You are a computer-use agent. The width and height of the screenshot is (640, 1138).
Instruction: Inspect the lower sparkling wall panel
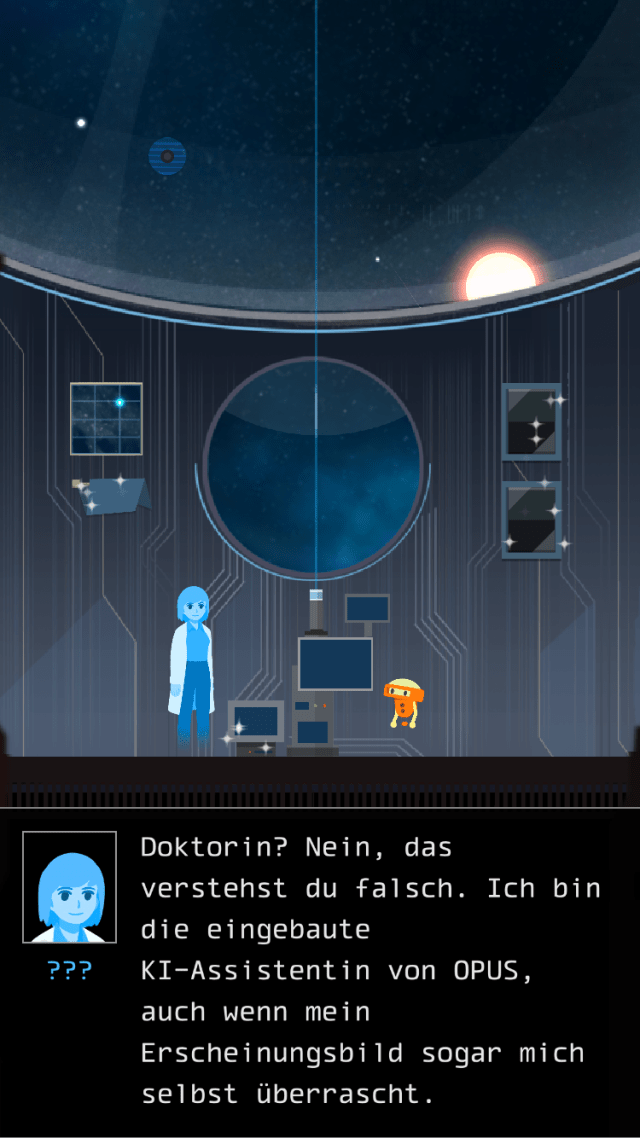click(x=531, y=519)
